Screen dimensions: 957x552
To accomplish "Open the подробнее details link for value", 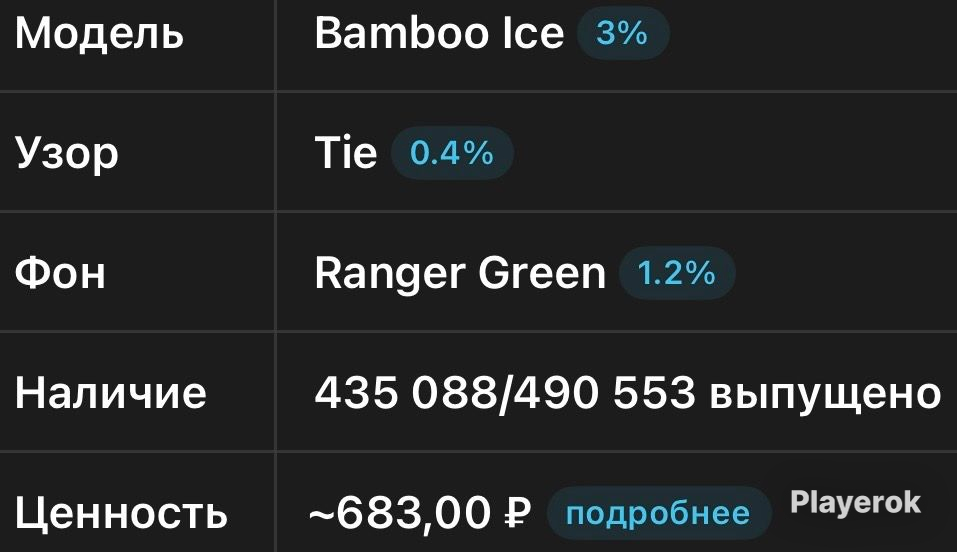I will (x=659, y=513).
